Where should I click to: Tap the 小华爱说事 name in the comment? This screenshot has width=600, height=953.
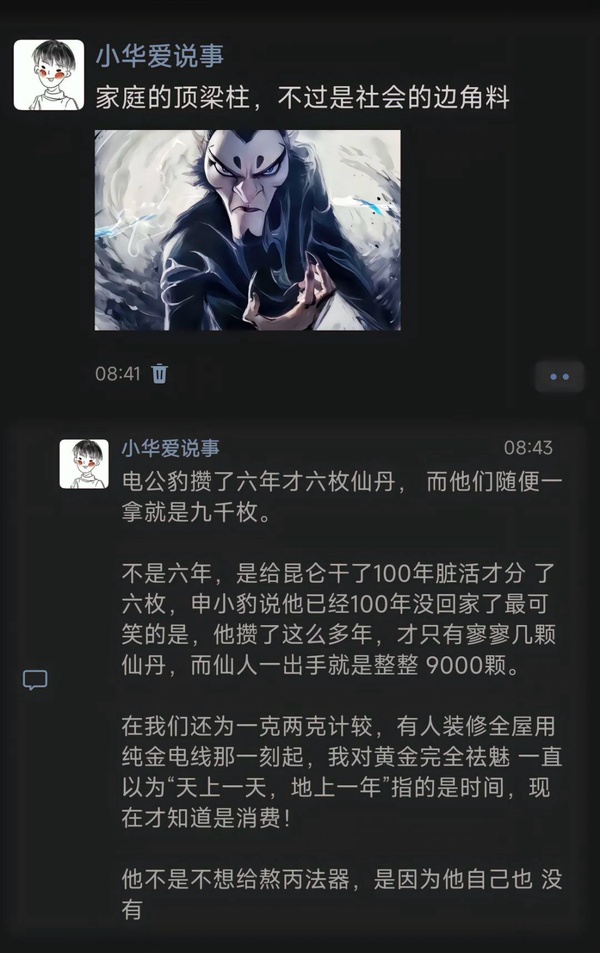click(x=170, y=447)
